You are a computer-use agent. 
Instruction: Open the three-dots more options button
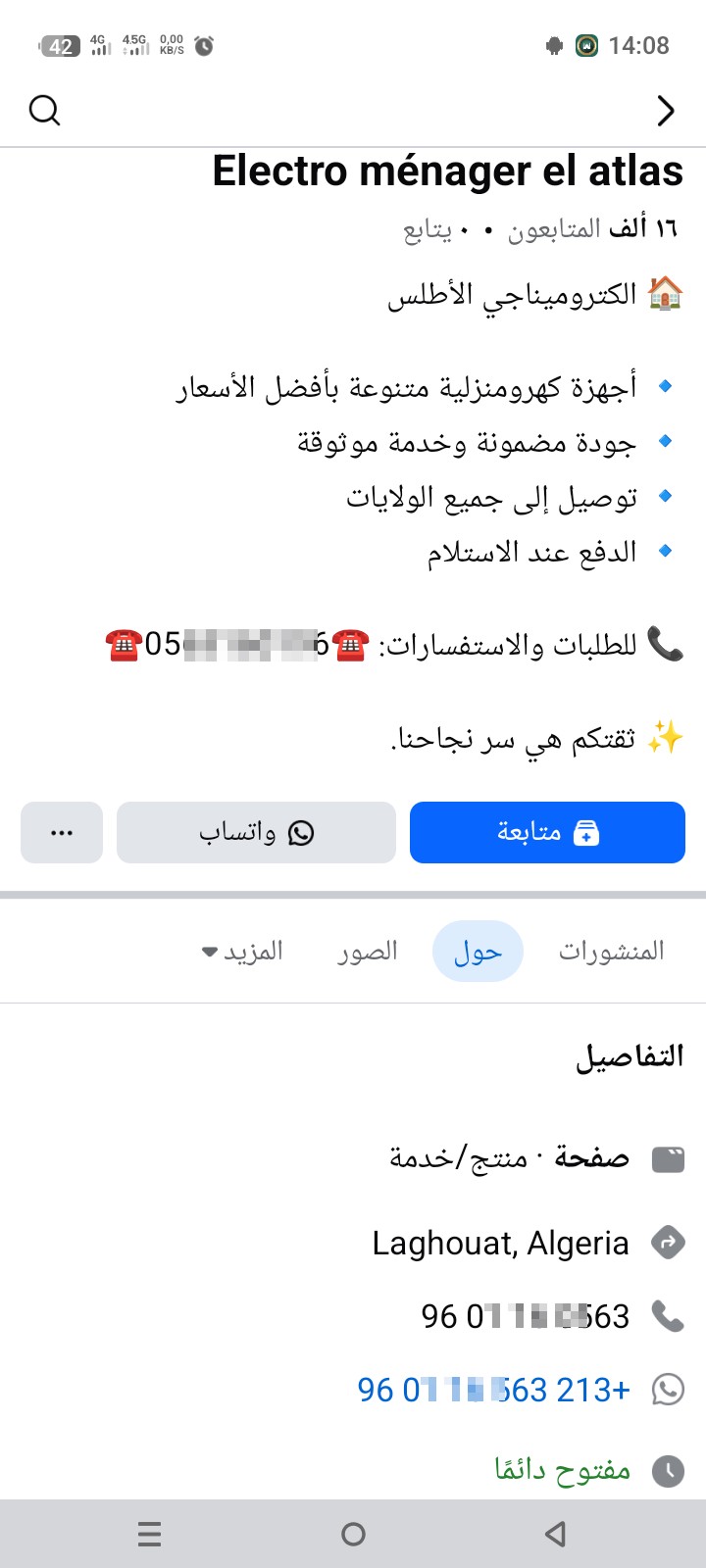point(62,833)
